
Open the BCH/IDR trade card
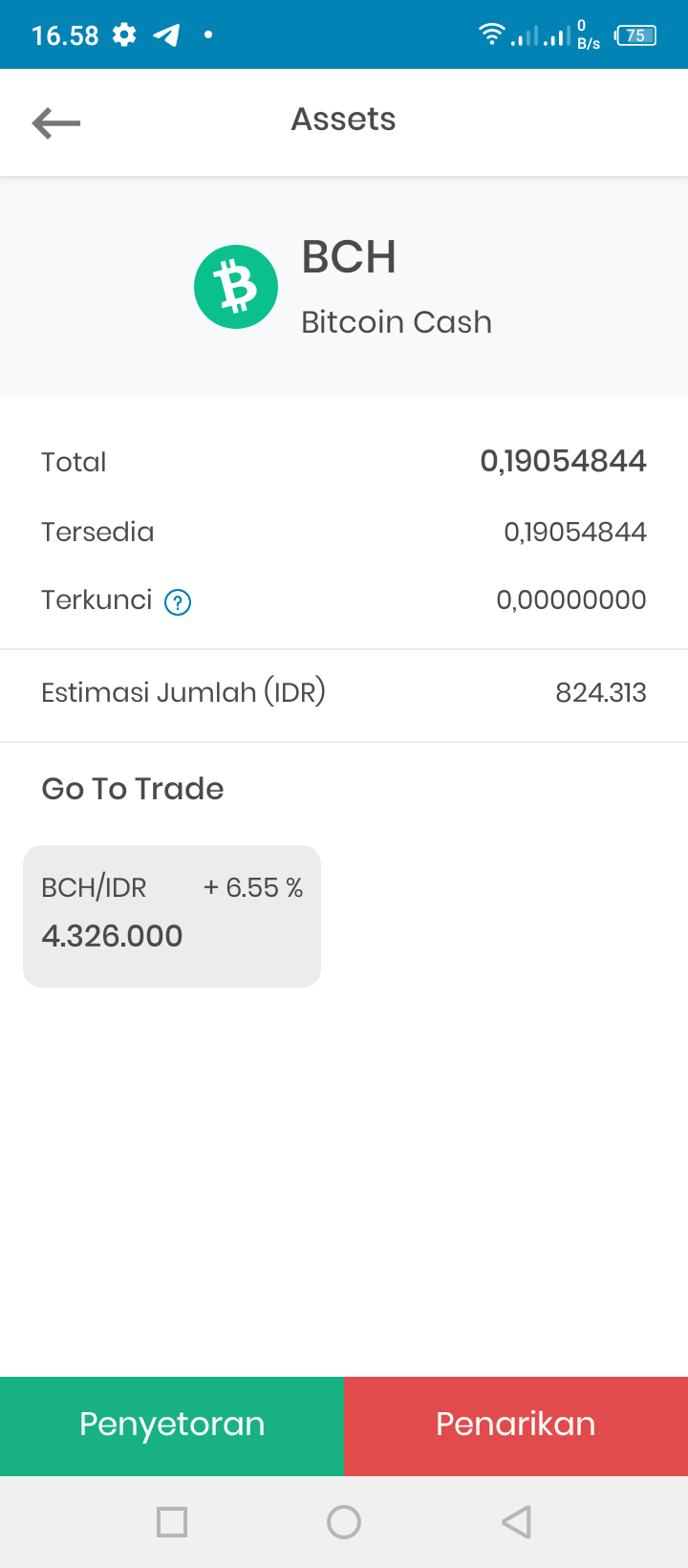(x=172, y=916)
